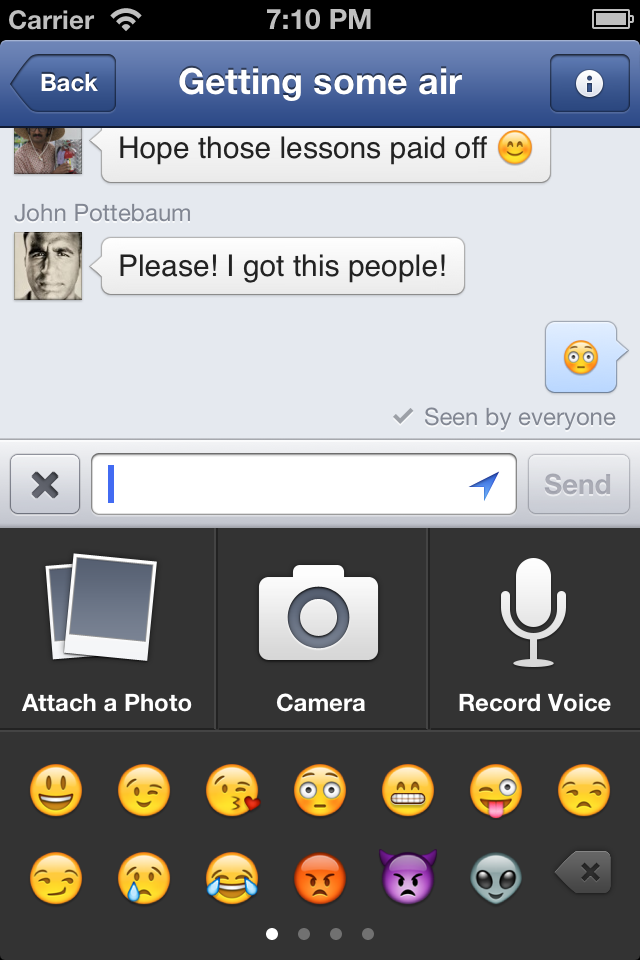Choose the tongue-out winking emoji

[x=496, y=792]
